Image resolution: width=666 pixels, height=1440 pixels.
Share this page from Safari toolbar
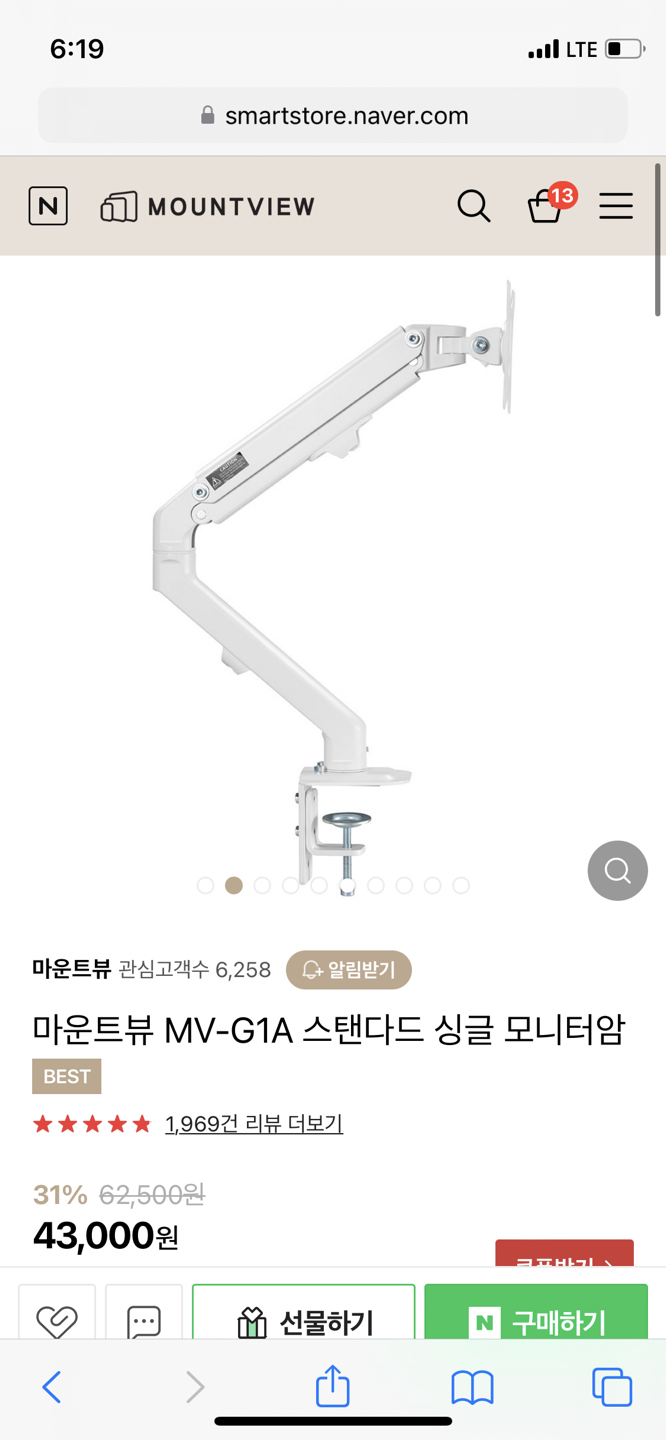(x=333, y=1387)
